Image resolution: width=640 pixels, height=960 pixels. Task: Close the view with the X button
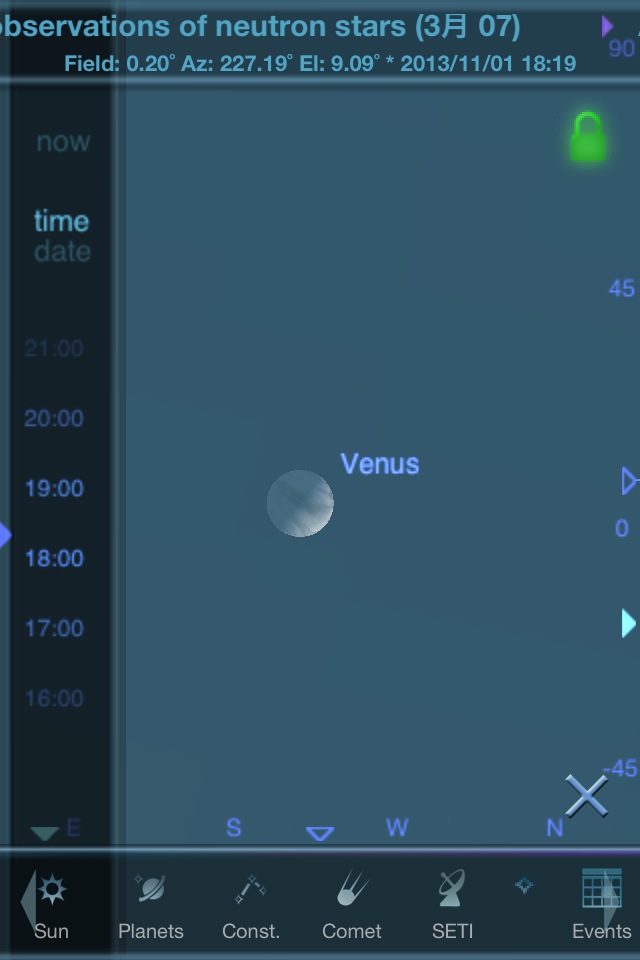(586, 796)
